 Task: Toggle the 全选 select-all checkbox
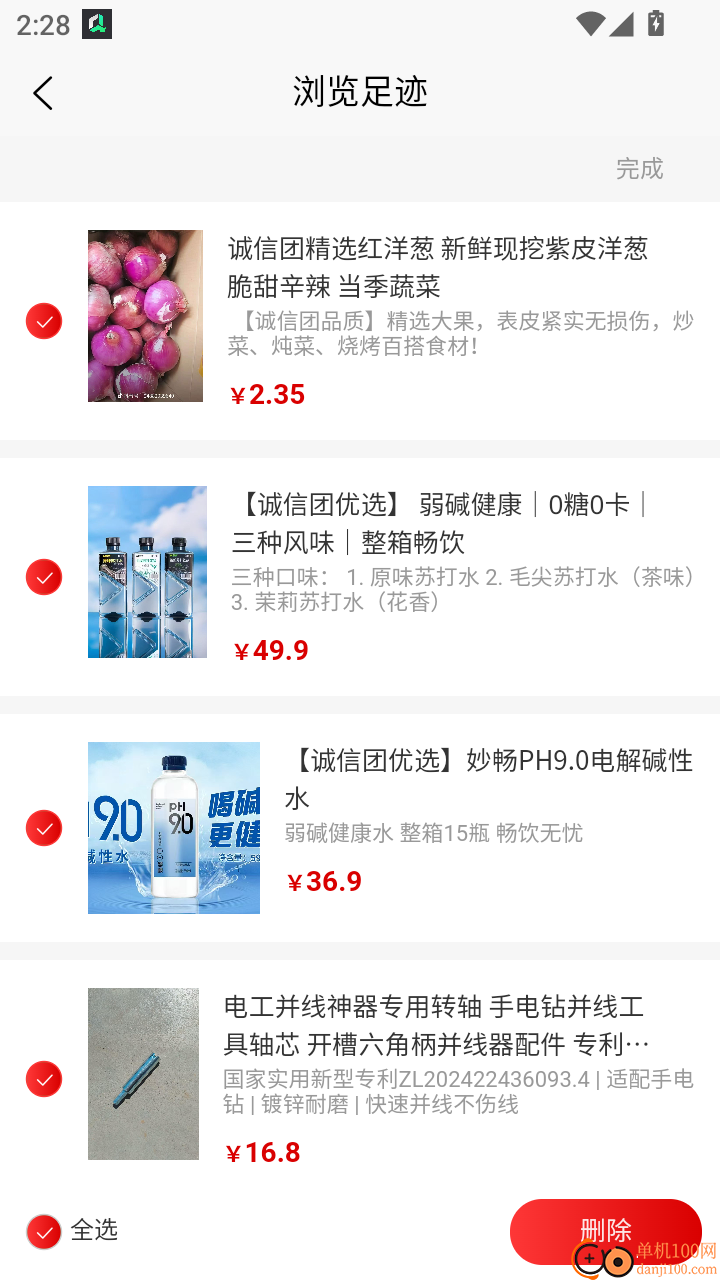tap(44, 1231)
